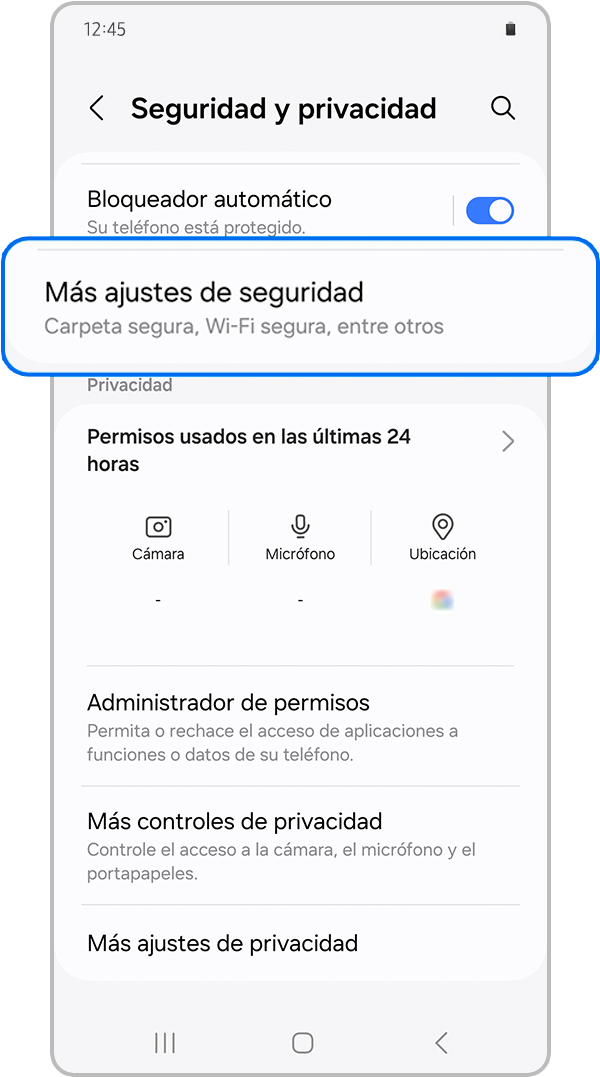View Permisos usados en las últimas 24 horas
The image size is (600, 1077).
pyautogui.click(x=300, y=450)
